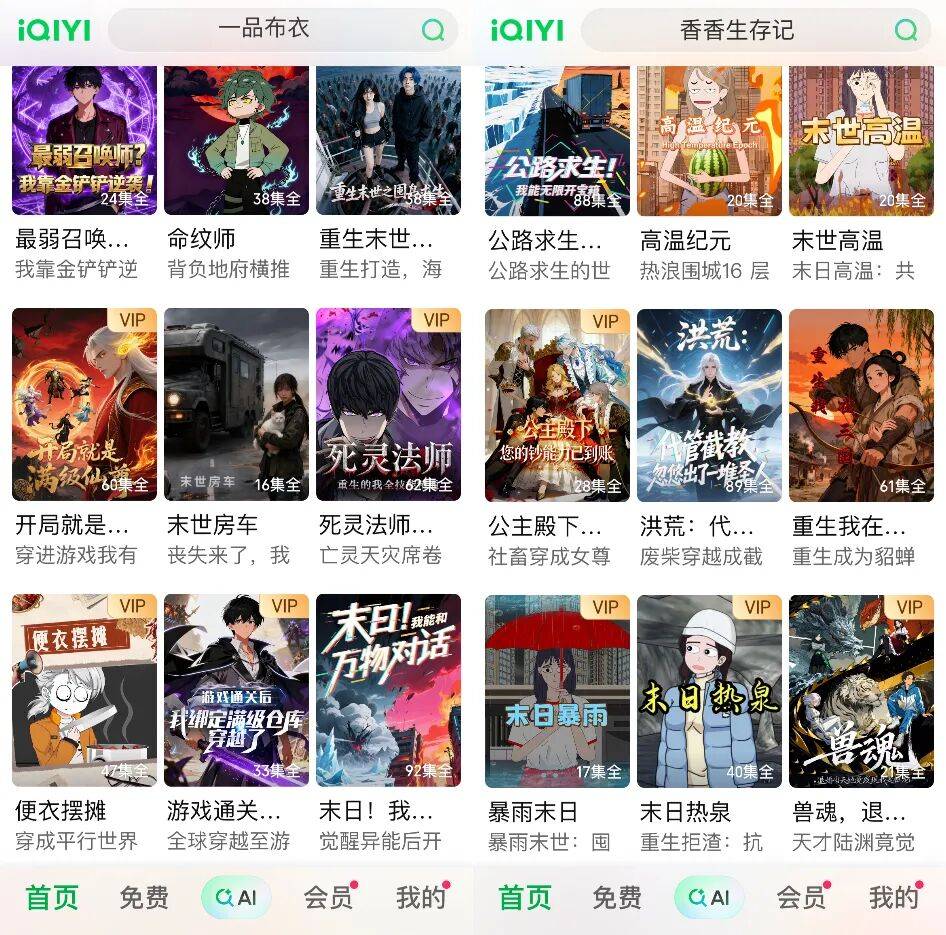Open the 重生我在 series tile

pos(861,404)
